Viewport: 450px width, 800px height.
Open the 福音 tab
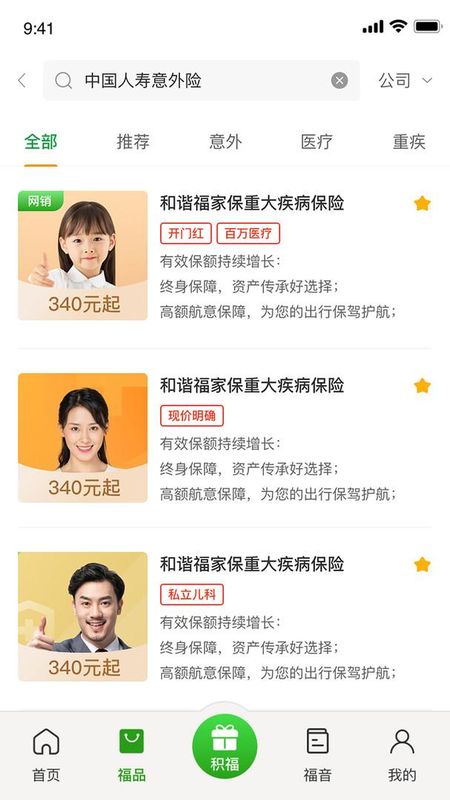click(317, 755)
